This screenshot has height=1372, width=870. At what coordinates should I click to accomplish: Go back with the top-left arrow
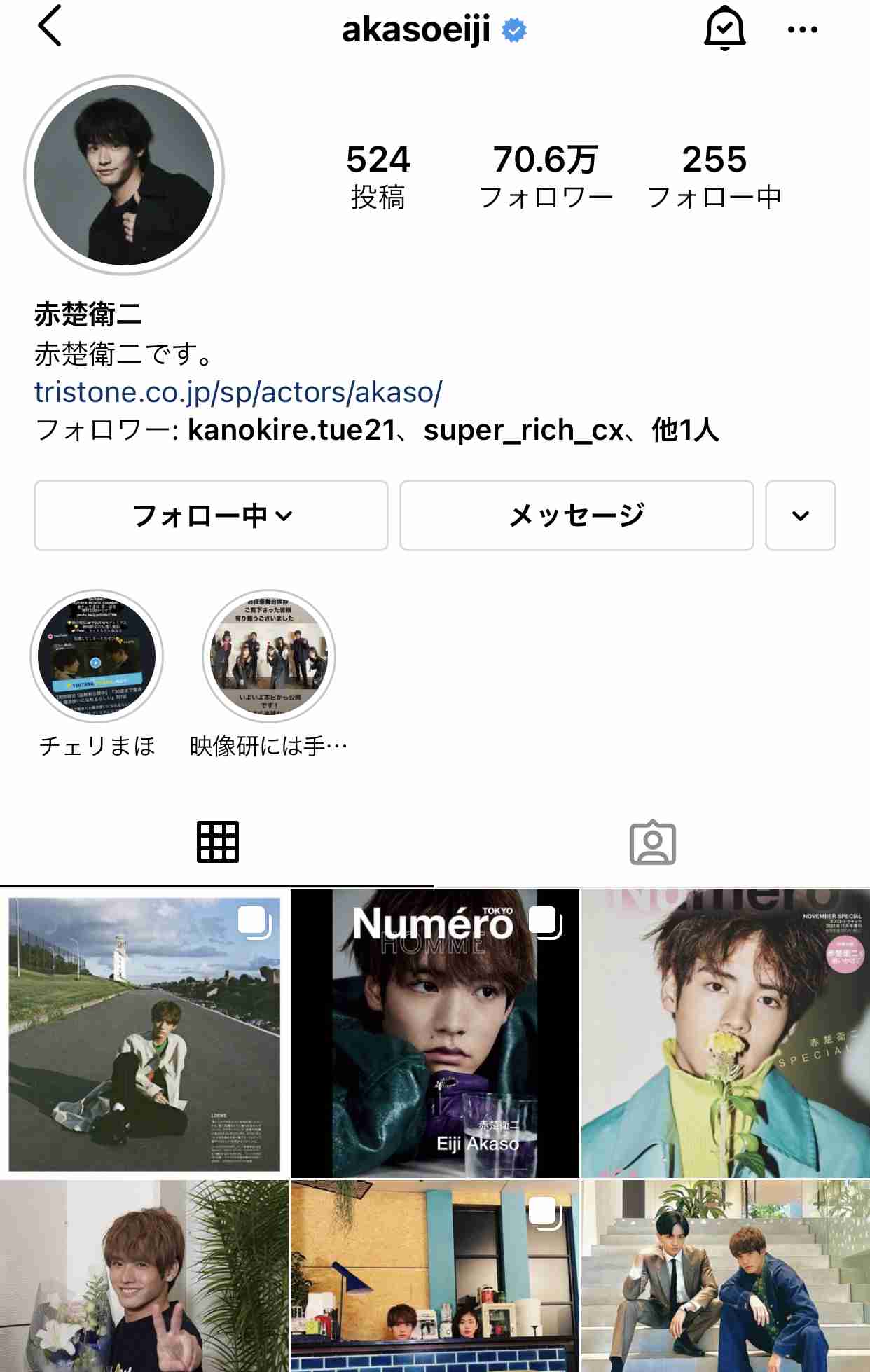coord(50,27)
